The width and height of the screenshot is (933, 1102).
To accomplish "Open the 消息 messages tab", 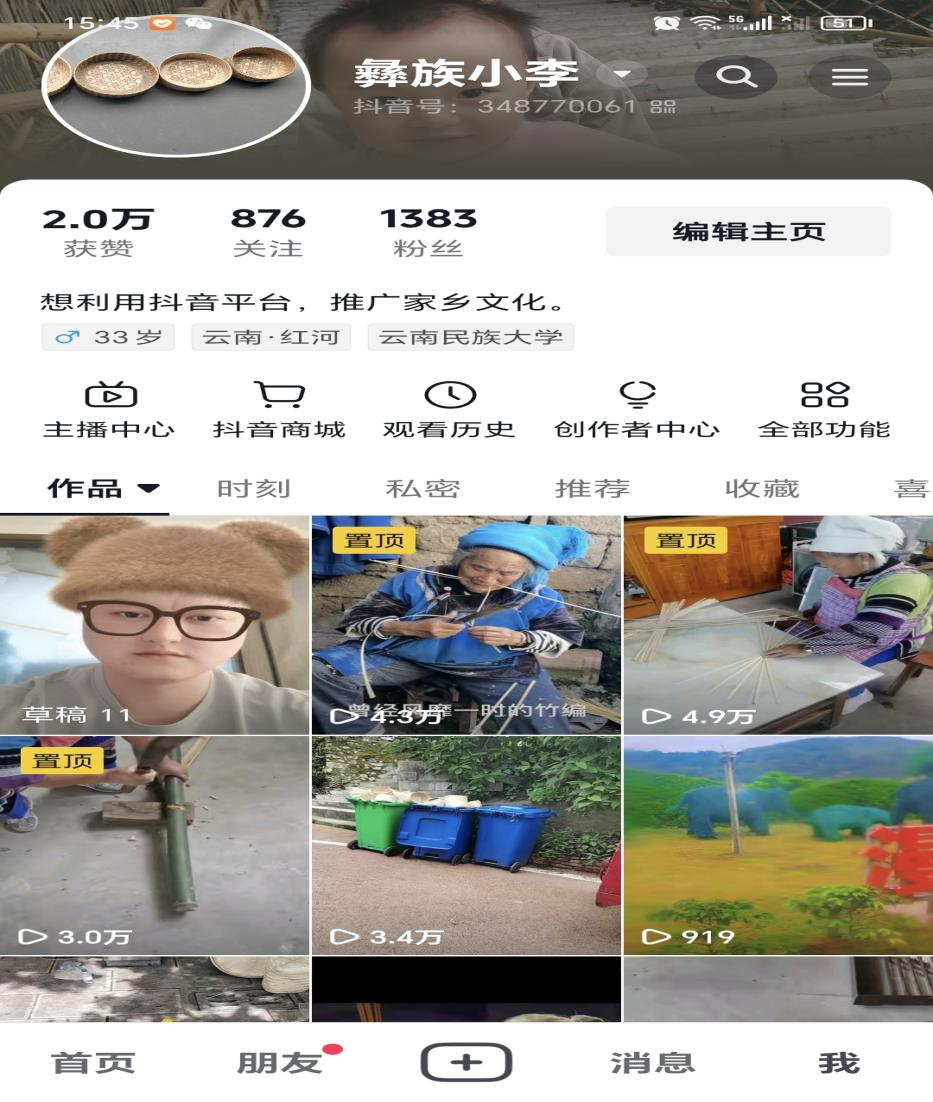I will coord(652,1062).
